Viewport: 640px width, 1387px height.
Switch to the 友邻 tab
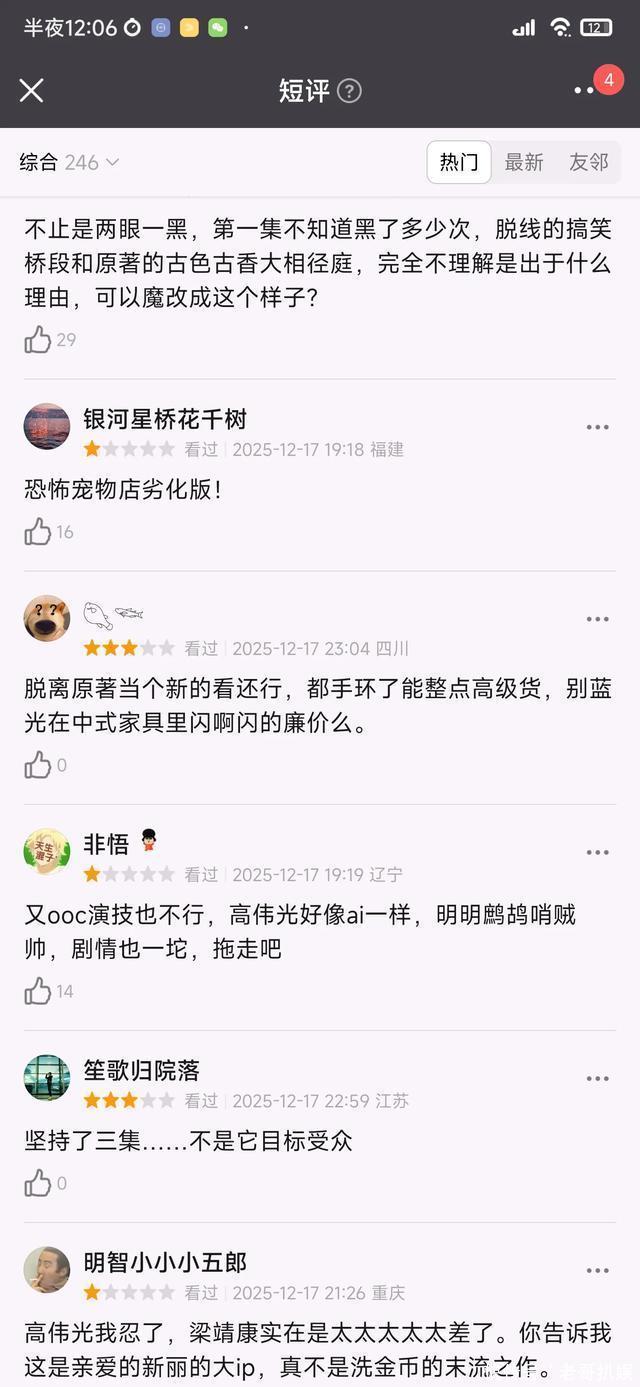point(589,162)
